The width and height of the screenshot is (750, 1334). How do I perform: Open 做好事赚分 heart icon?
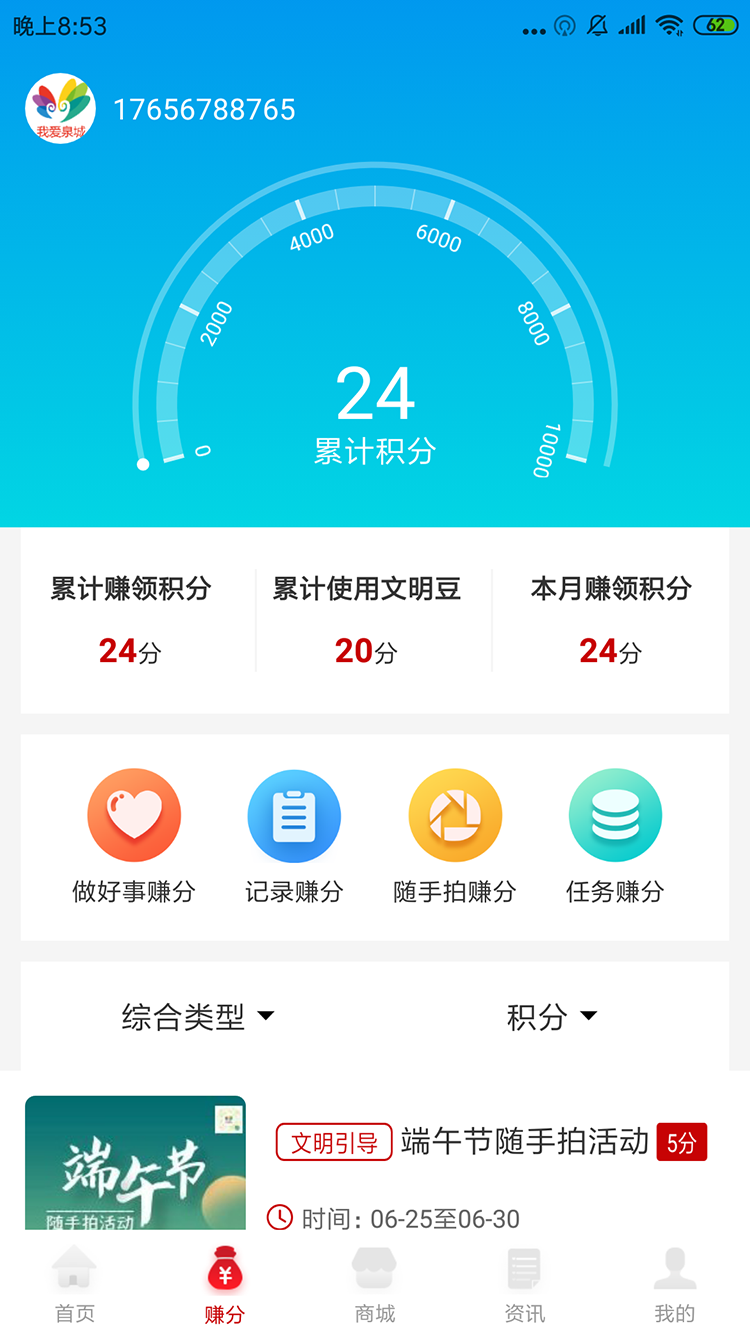pyautogui.click(x=134, y=814)
